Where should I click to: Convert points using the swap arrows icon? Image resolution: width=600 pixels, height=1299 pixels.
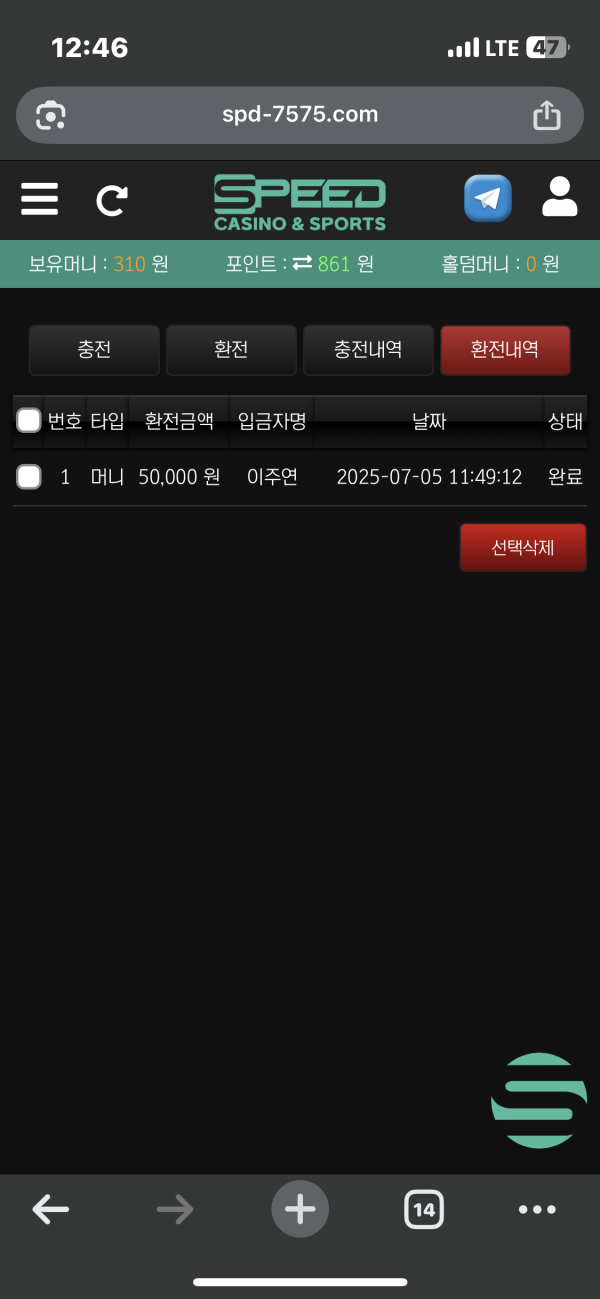point(302,264)
